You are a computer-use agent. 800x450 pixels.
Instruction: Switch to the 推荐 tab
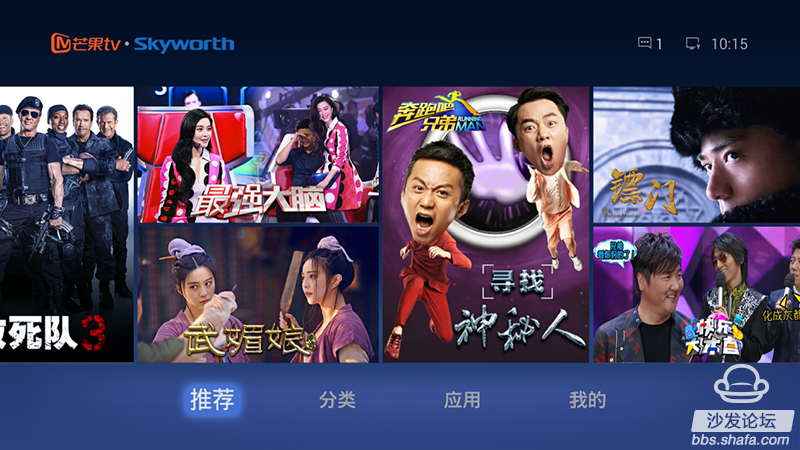(212, 400)
